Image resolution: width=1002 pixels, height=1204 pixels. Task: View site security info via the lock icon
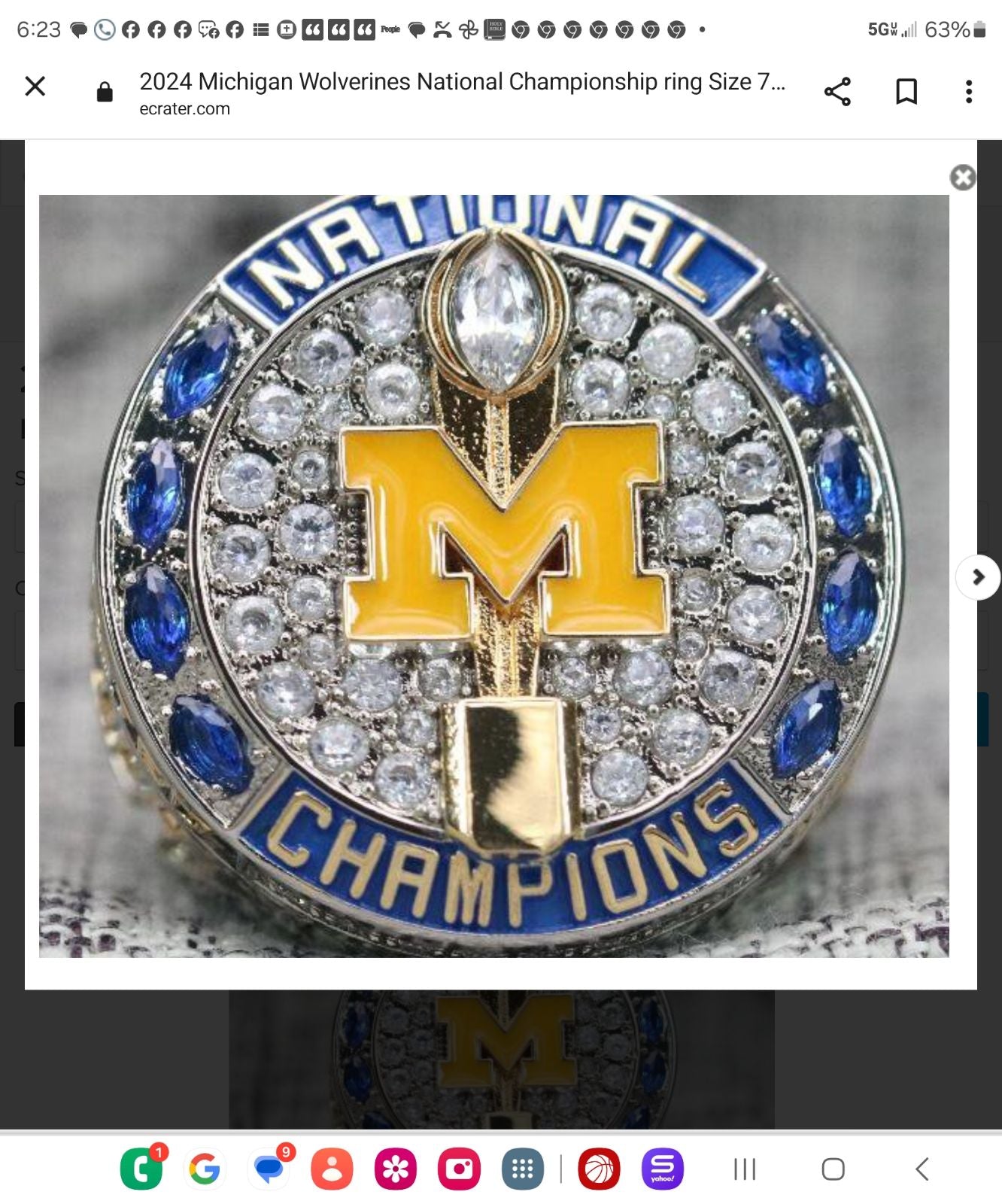coord(105,92)
